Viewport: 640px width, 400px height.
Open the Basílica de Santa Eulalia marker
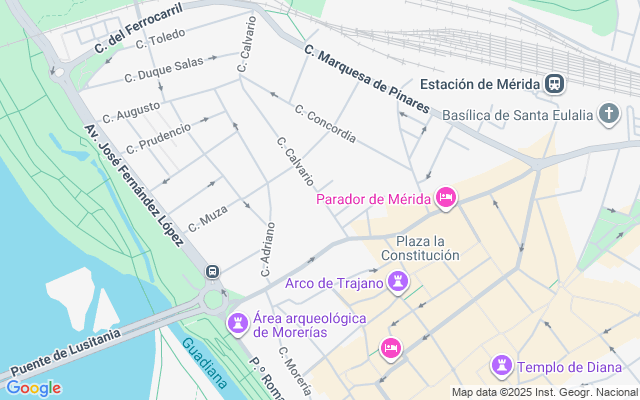pos(609,113)
